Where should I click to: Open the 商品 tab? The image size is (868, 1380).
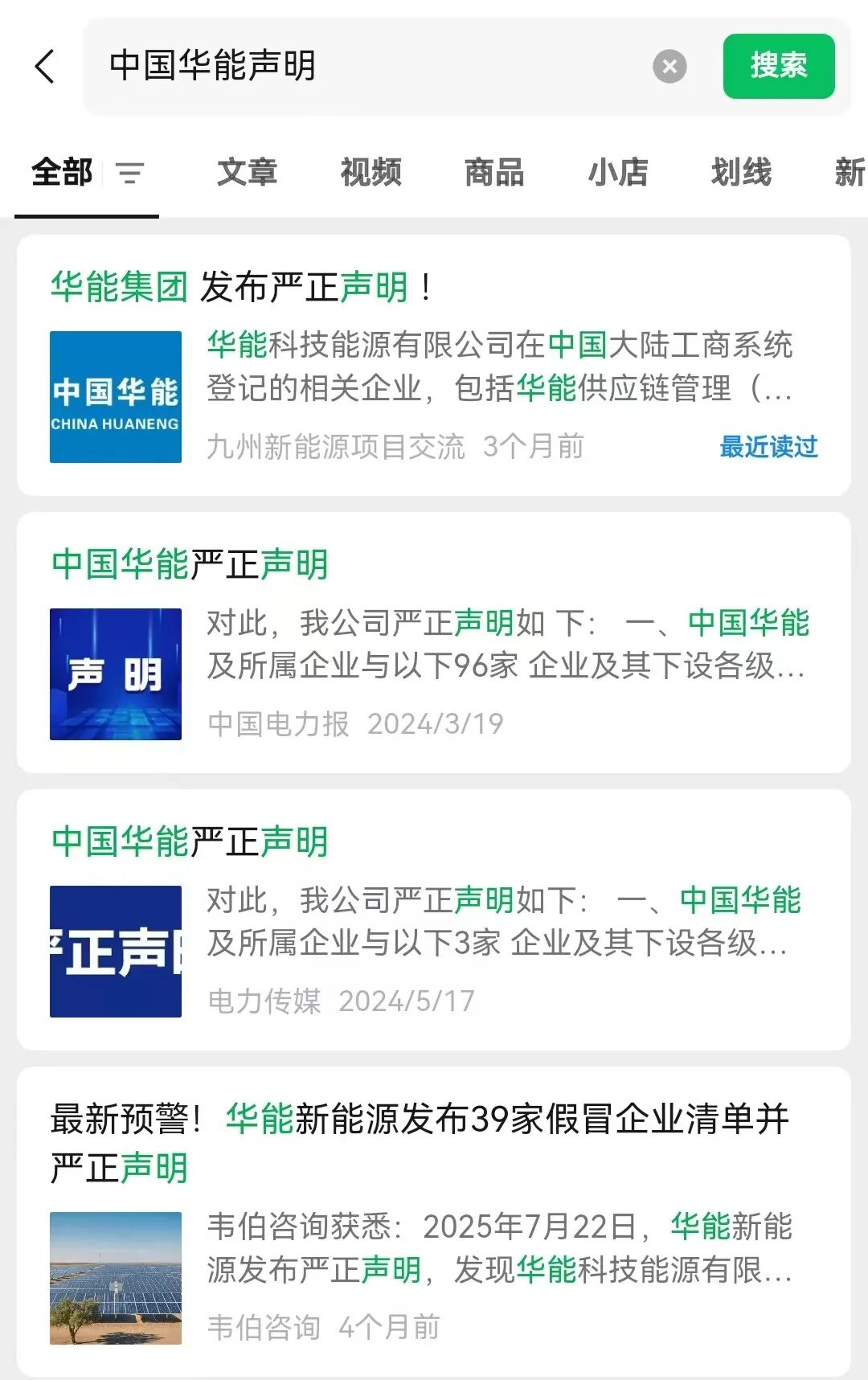coord(493,172)
